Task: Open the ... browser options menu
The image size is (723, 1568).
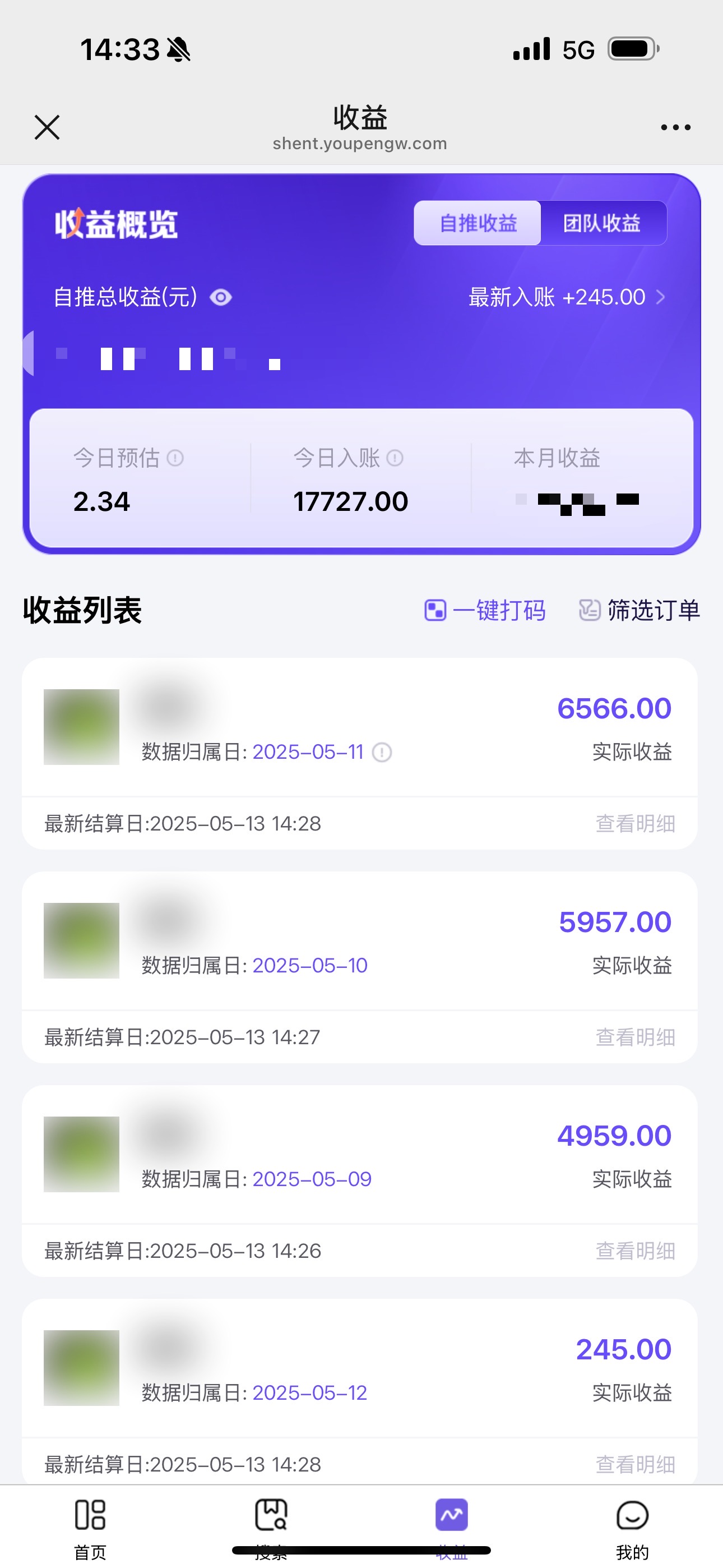Action: (x=675, y=127)
